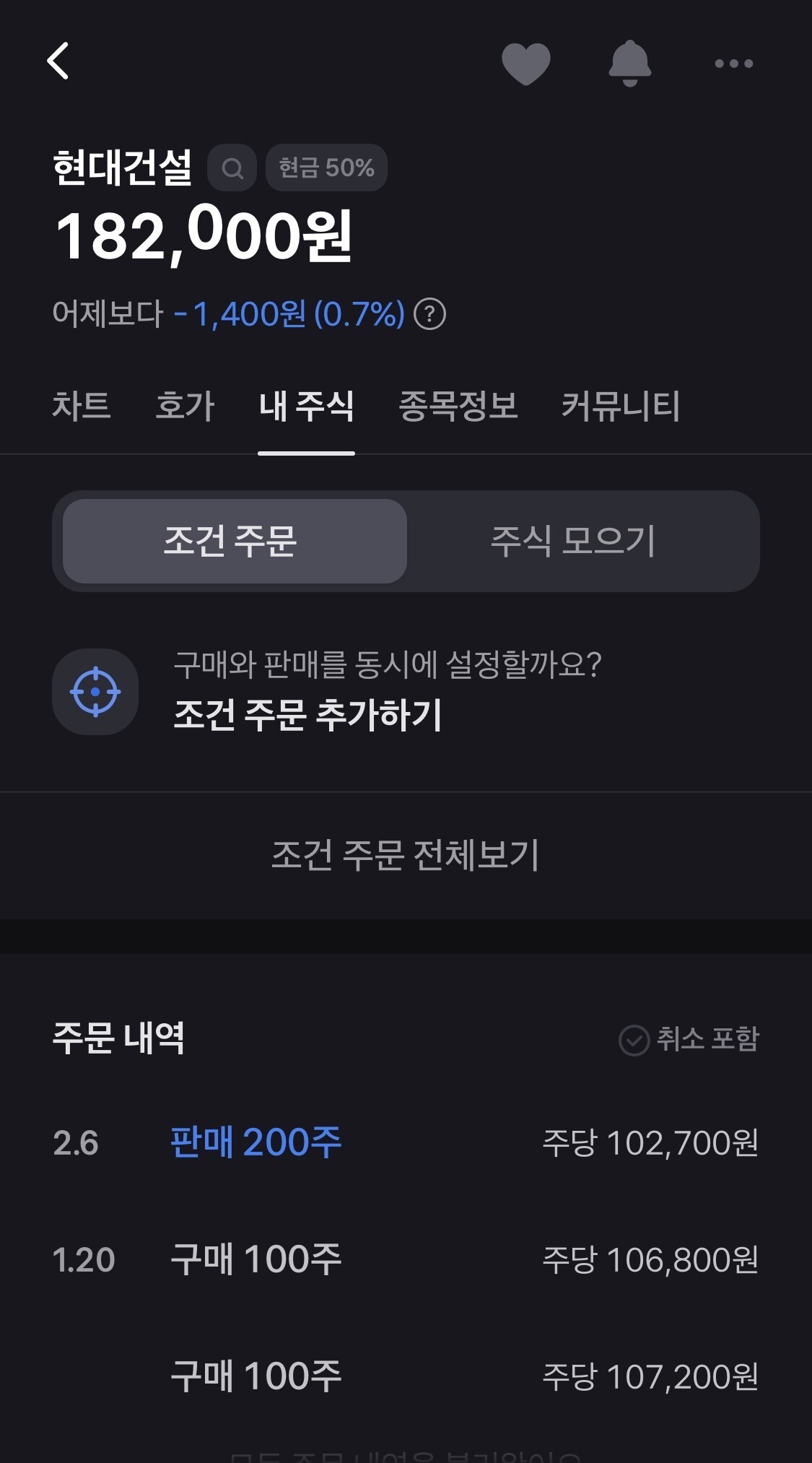The image size is (812, 1463).
Task: Open the price alert bell
Action: pos(630,64)
